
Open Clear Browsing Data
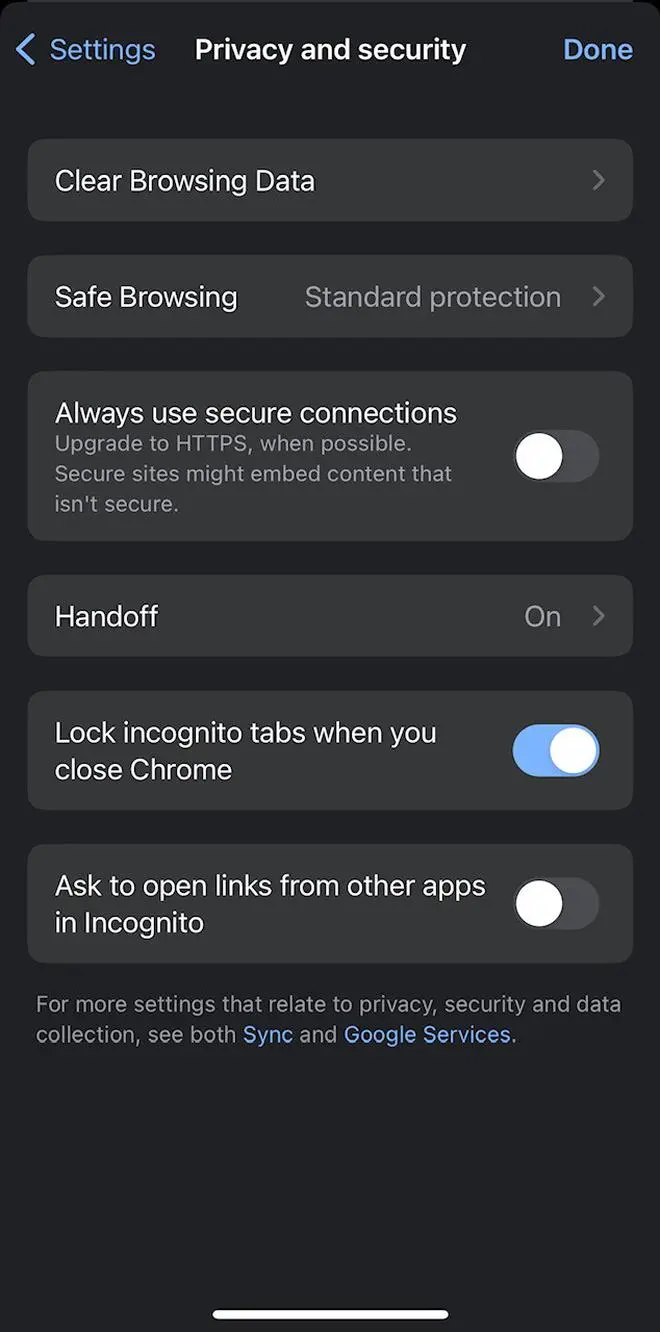[x=330, y=180]
